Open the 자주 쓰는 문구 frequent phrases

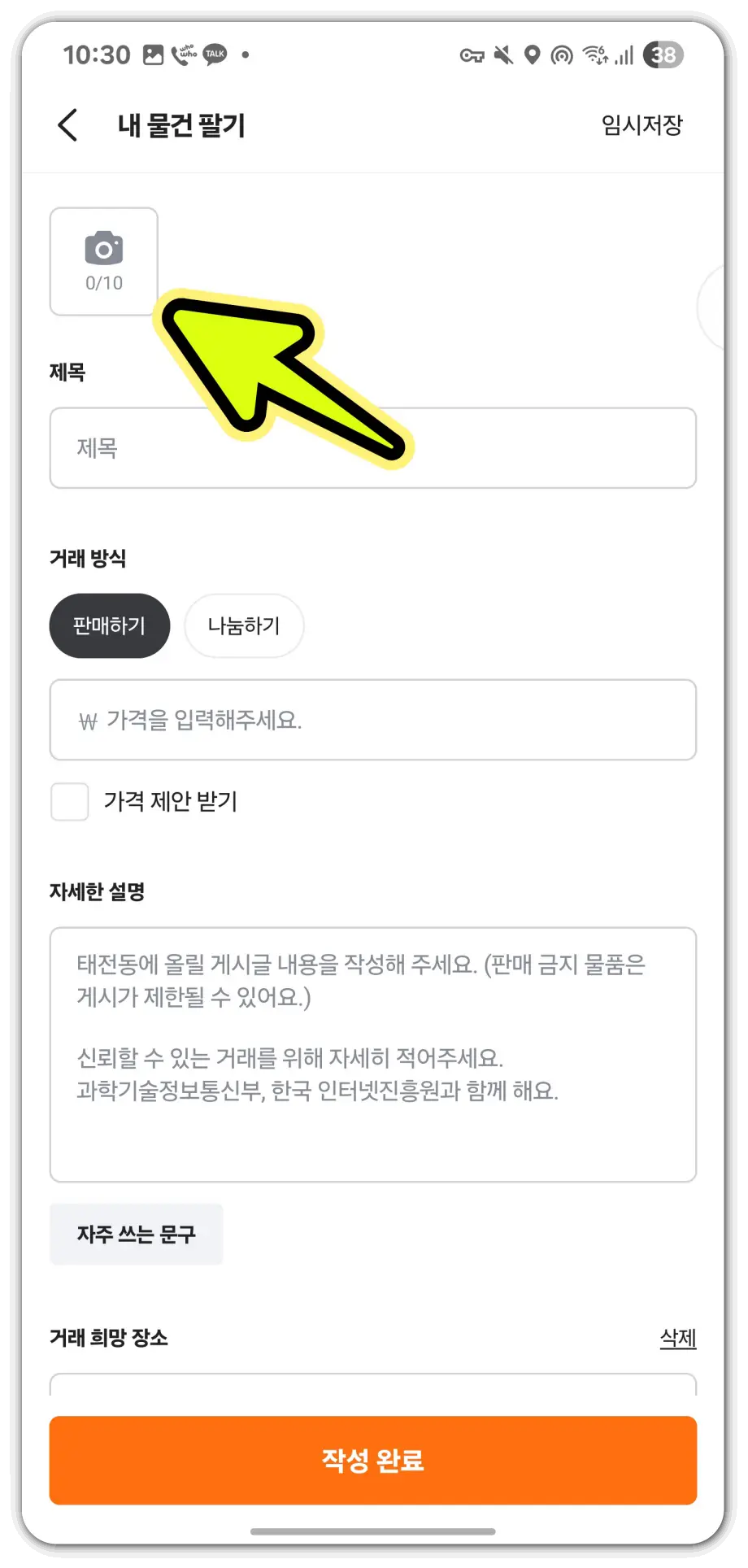coord(136,1235)
